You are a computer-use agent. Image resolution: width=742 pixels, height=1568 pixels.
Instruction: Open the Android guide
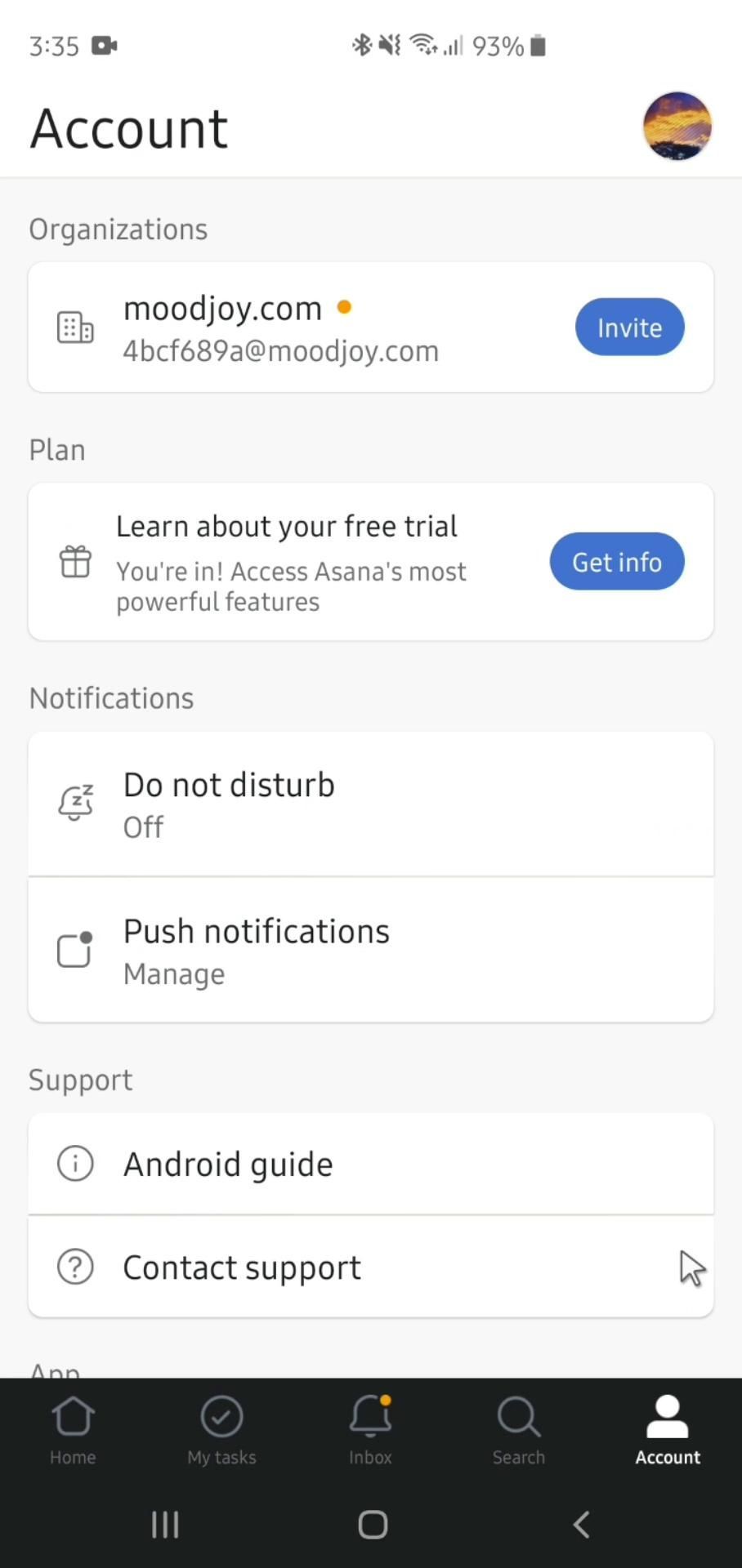(370, 1164)
